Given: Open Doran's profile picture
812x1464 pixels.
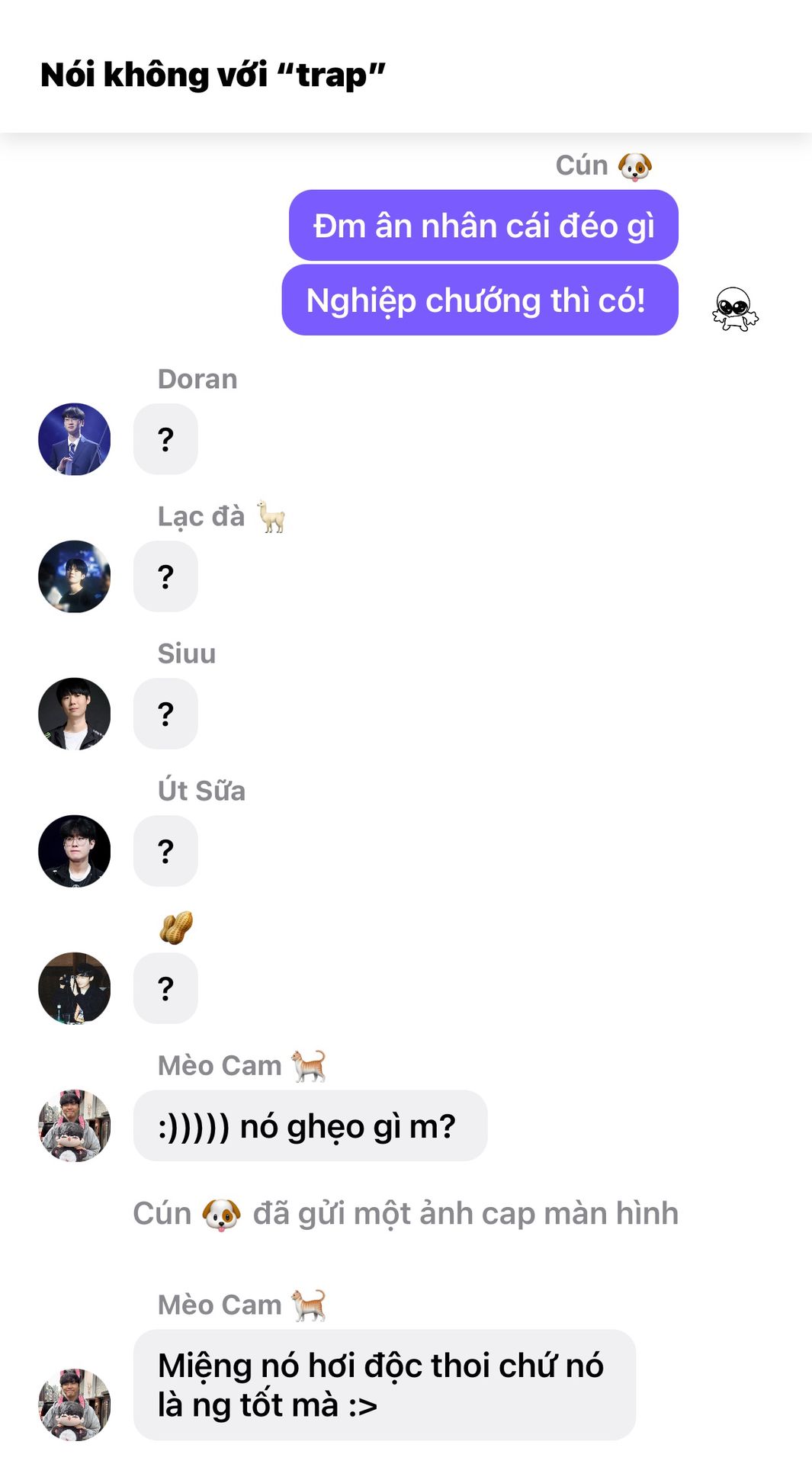Looking at the screenshot, I should (x=74, y=439).
